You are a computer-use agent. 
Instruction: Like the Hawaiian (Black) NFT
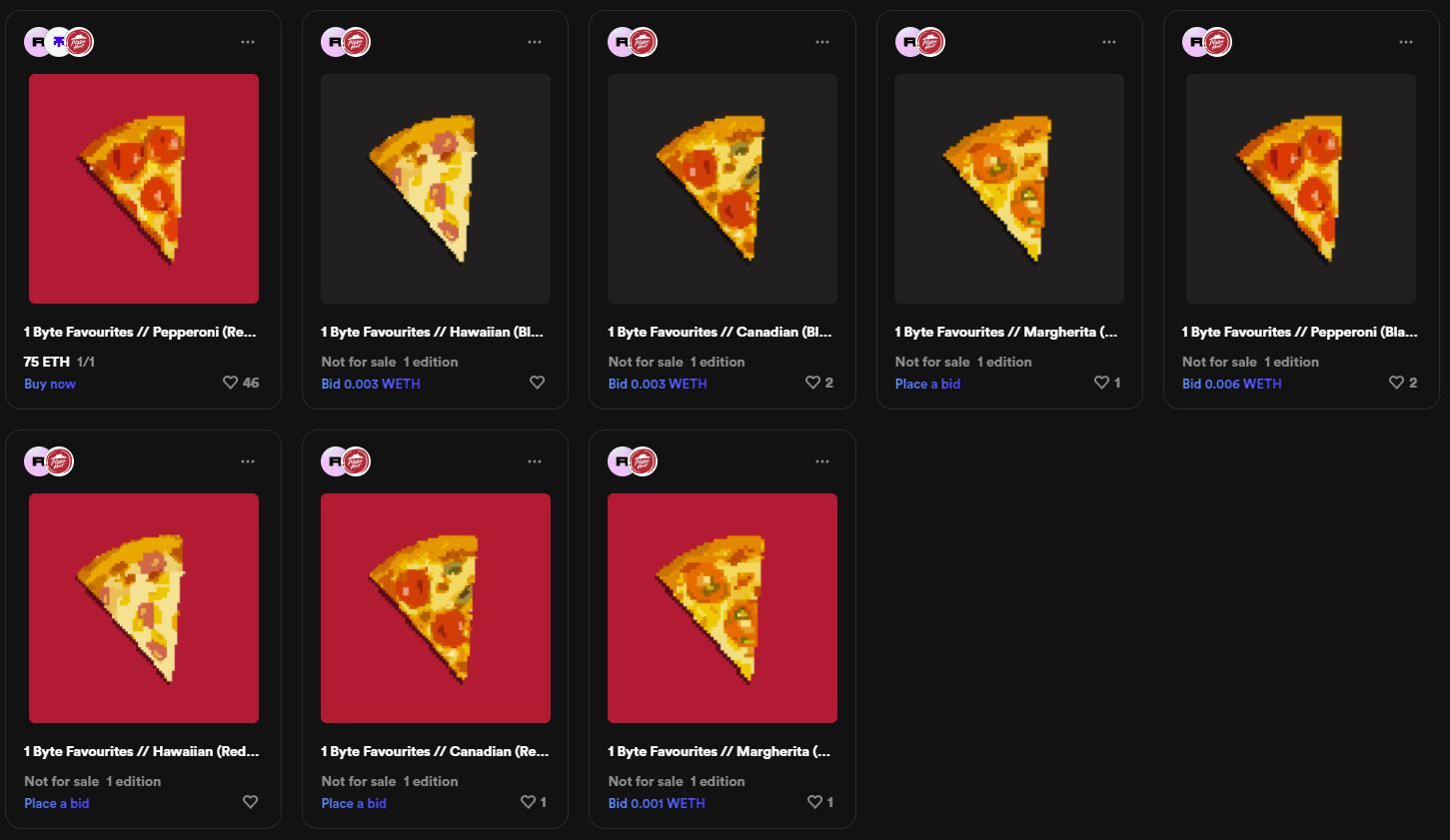pyautogui.click(x=537, y=383)
